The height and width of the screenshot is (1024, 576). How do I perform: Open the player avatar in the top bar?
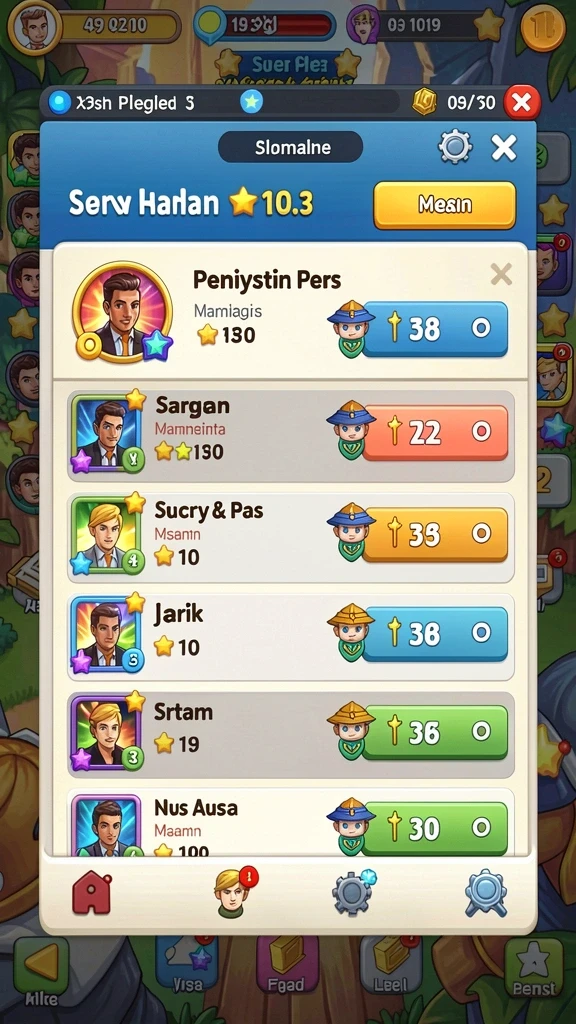34,27
